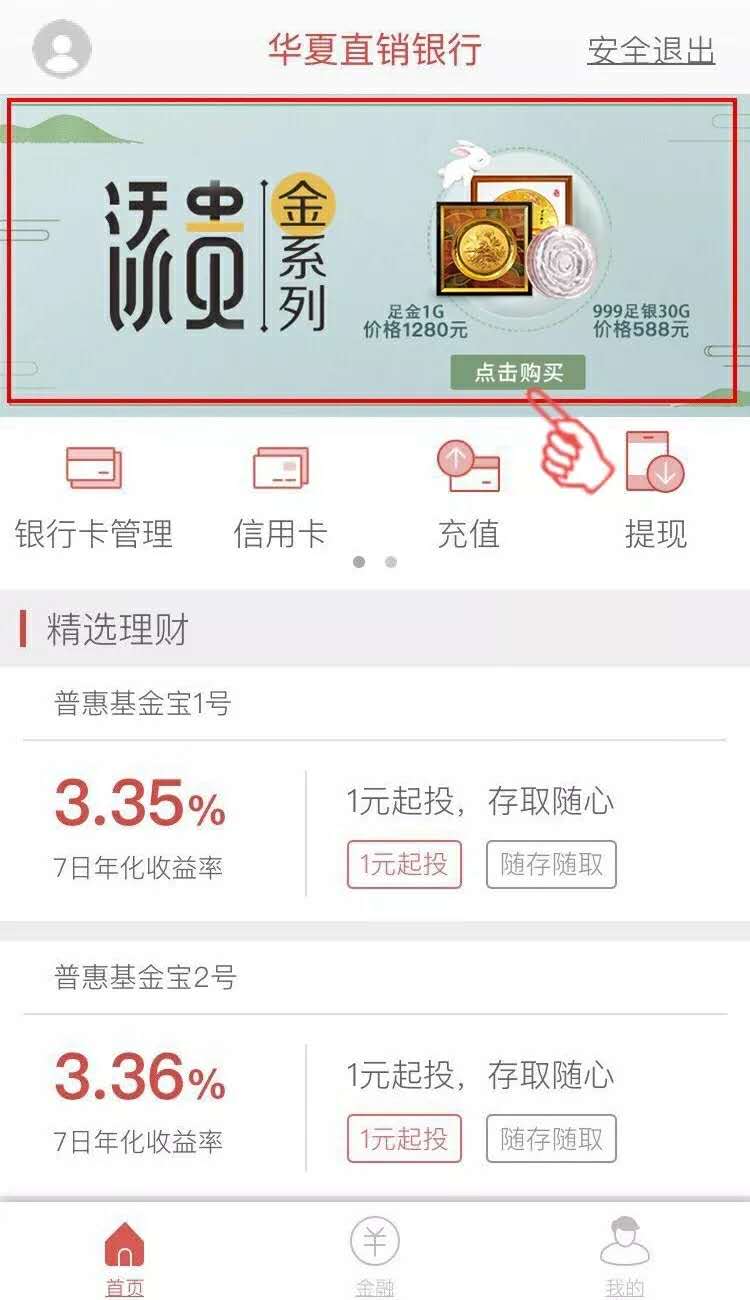The width and height of the screenshot is (750, 1300).
Task: Select 提现 to withdraw funds
Action: 655,497
